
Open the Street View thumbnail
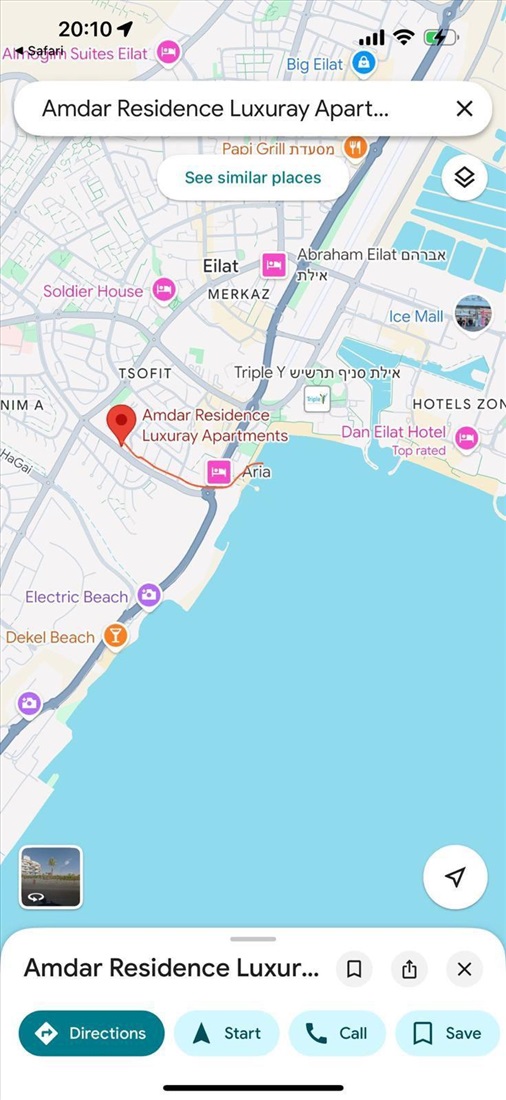(x=51, y=877)
